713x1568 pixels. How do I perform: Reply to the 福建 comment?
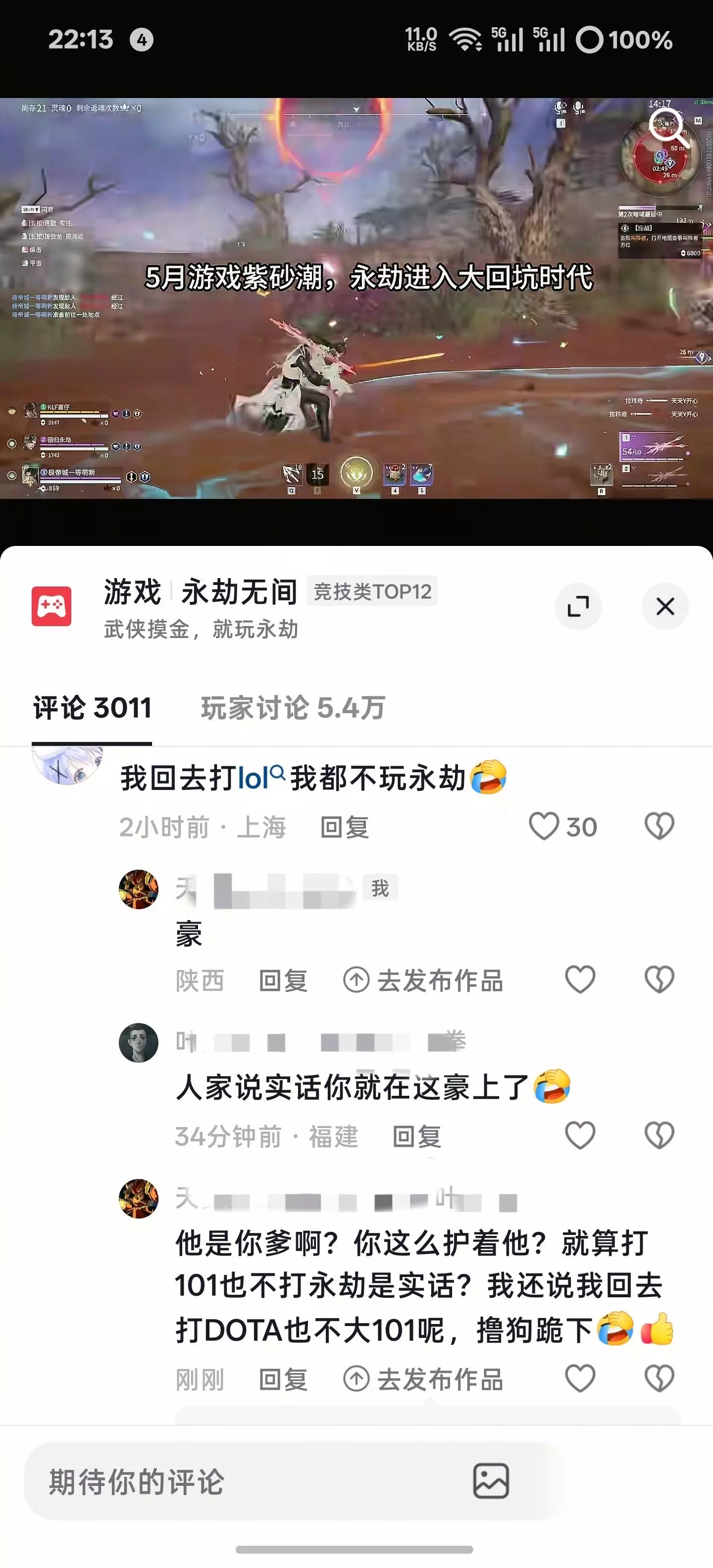[x=416, y=1136]
